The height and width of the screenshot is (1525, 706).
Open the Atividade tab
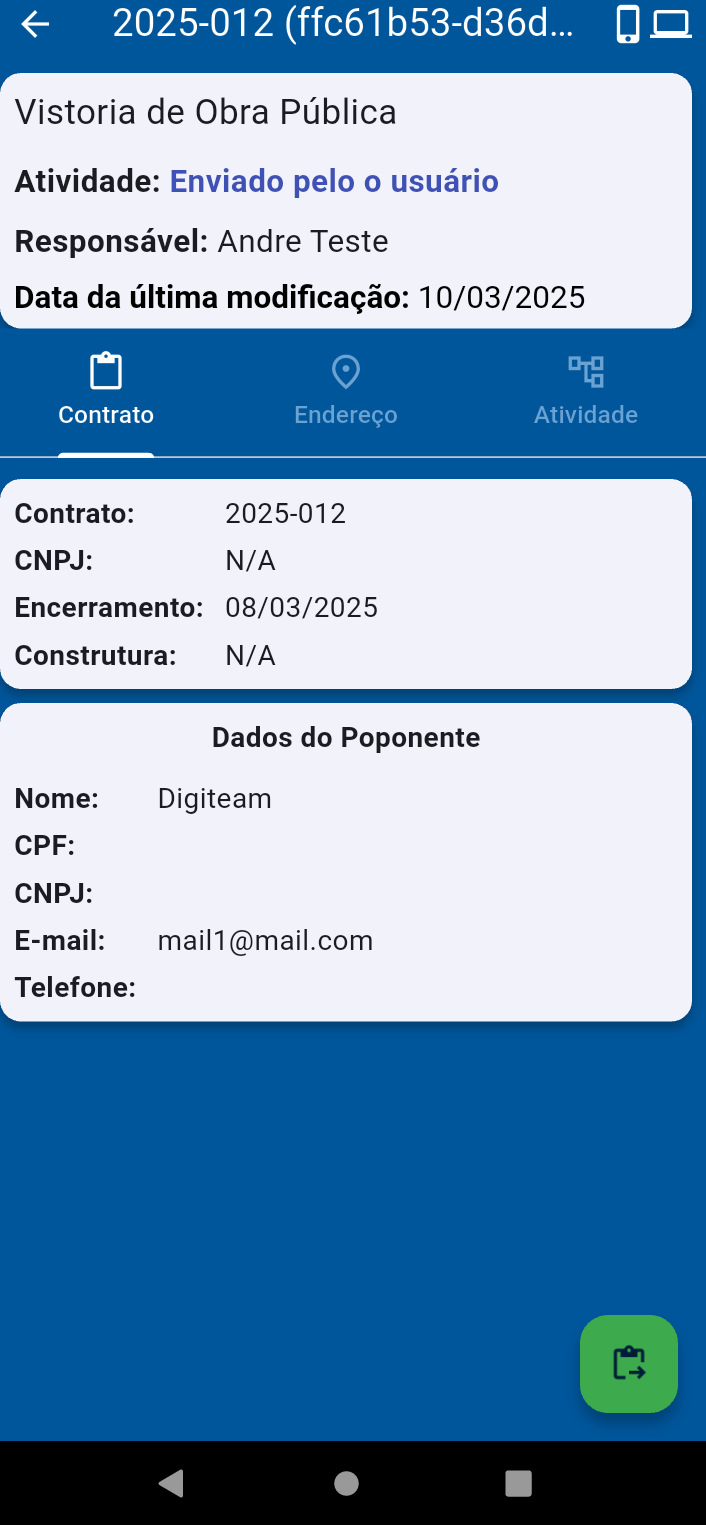(586, 392)
